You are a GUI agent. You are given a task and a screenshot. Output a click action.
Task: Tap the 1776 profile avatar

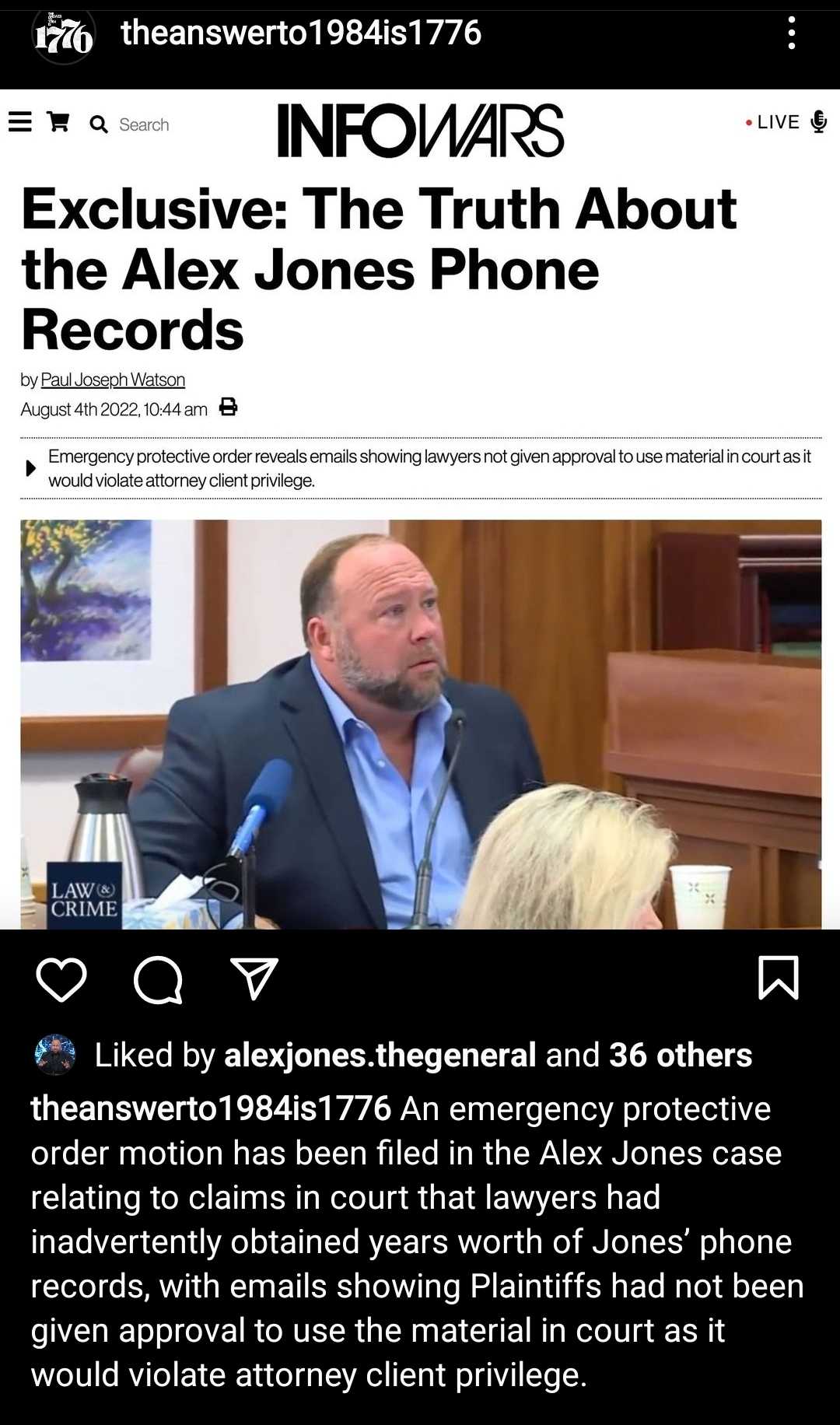(x=62, y=35)
